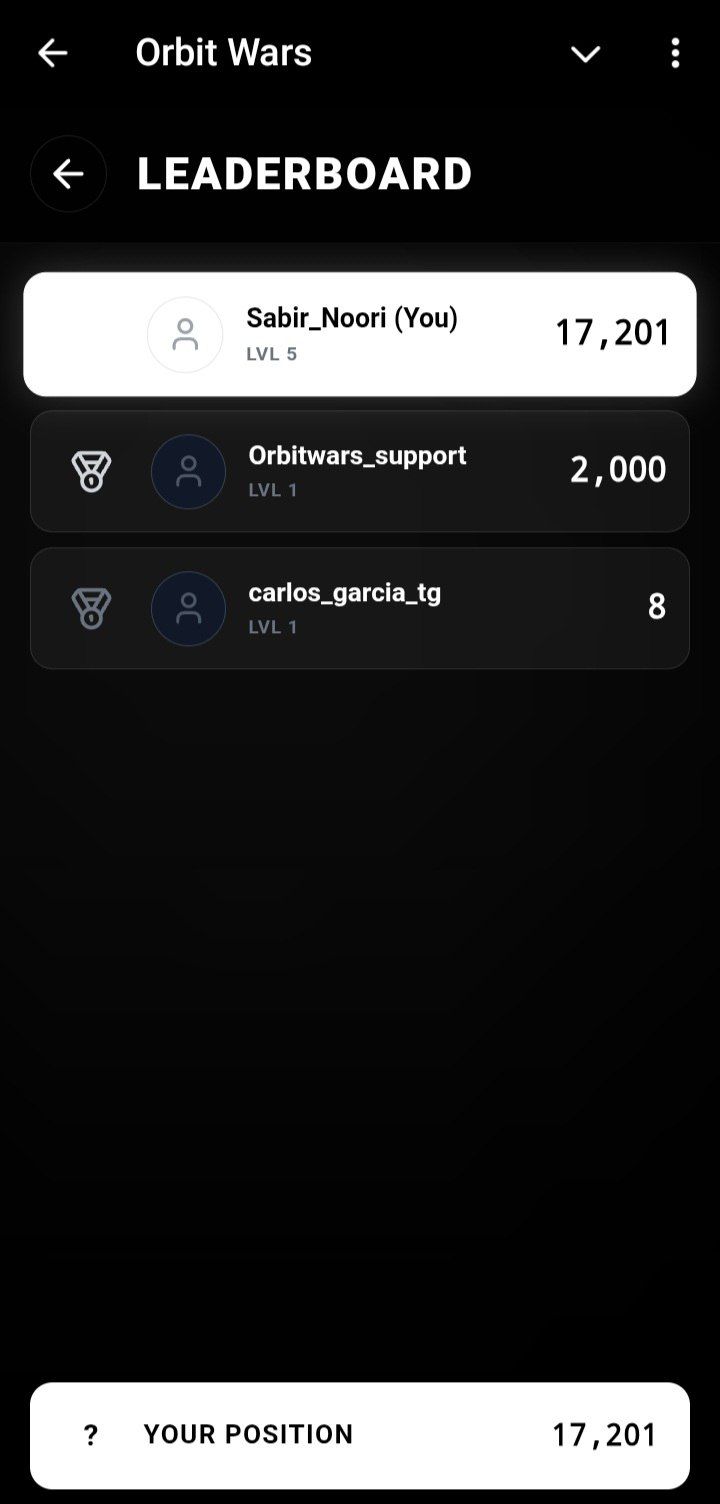This screenshot has height=1504, width=720.
Task: Open Sabir_Noori's leaderboard entry
Action: pos(360,334)
